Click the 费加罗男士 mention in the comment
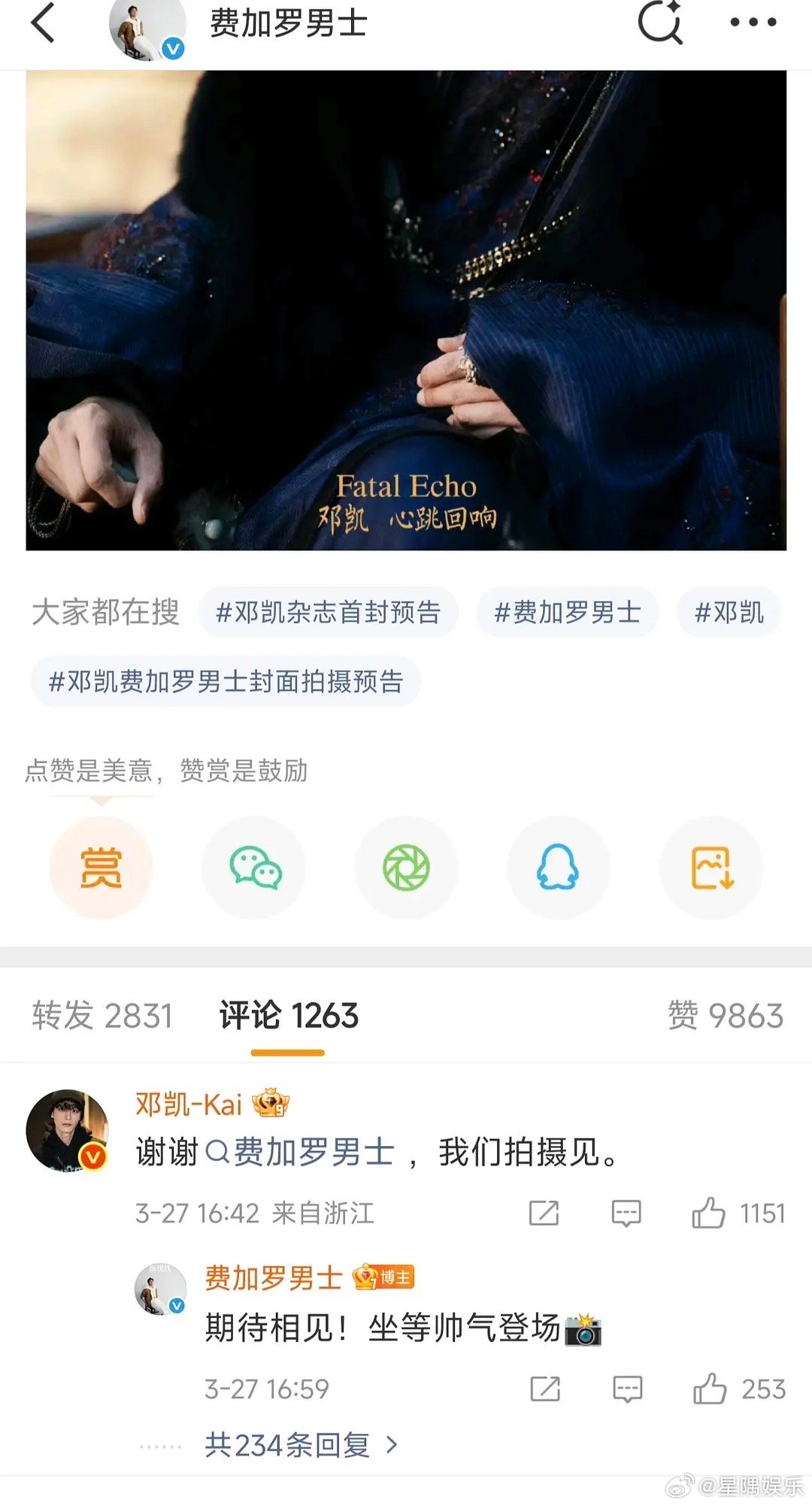The width and height of the screenshot is (812, 1506). 316,1153
